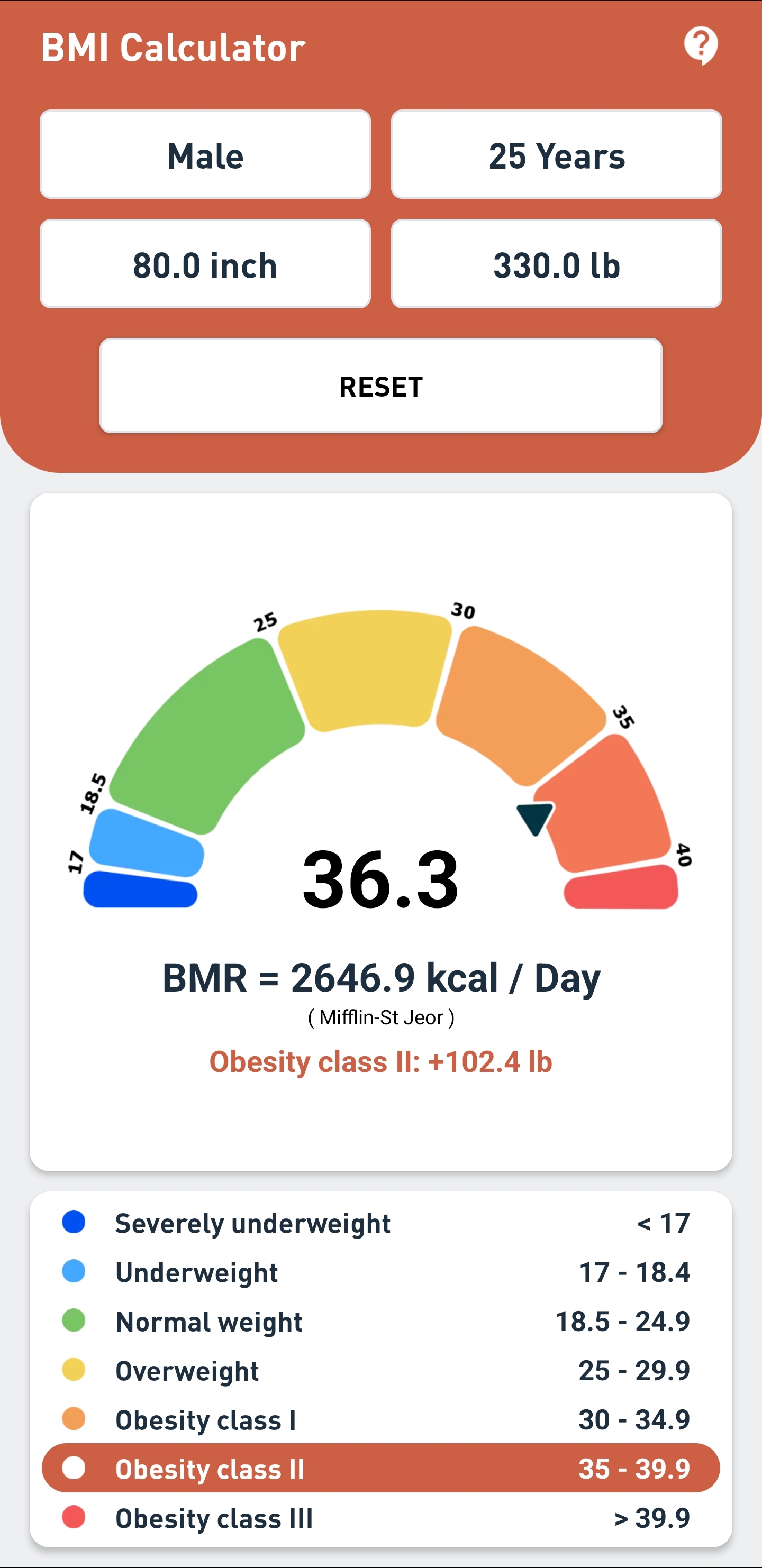The height and width of the screenshot is (1568, 762).
Task: Tap the RESET button
Action: [380, 386]
